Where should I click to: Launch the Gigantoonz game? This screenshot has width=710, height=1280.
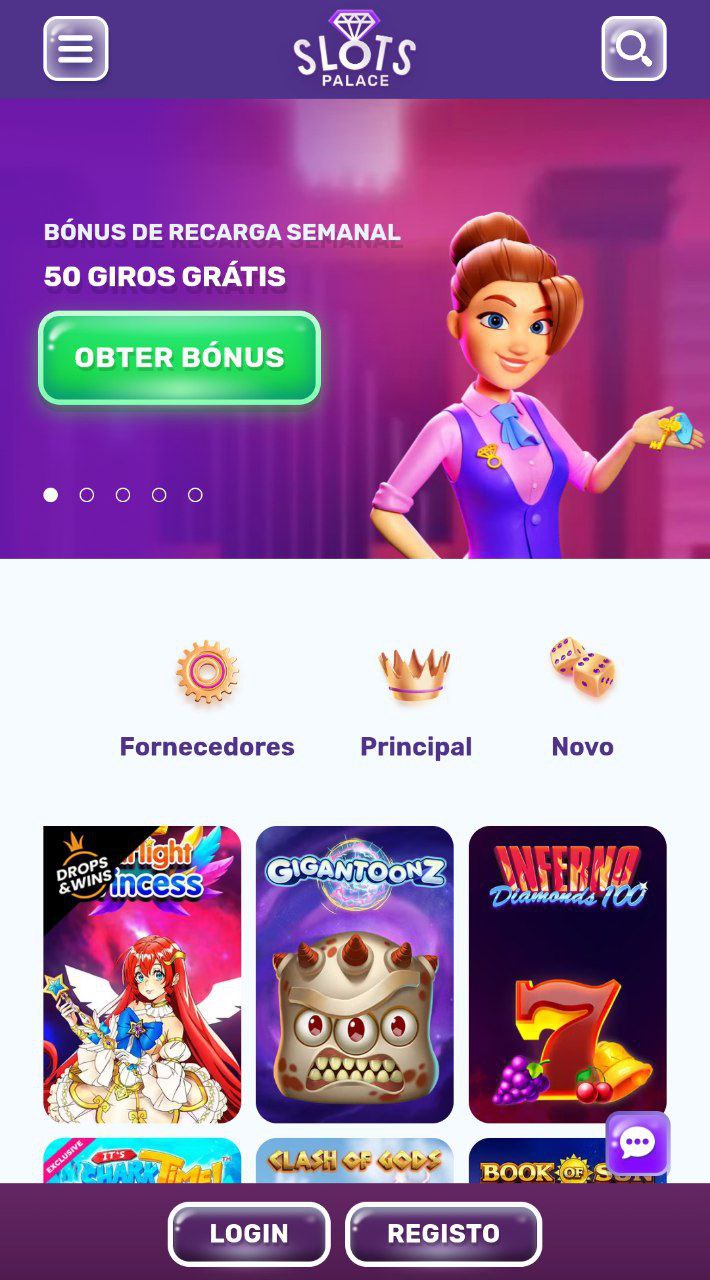click(354, 974)
